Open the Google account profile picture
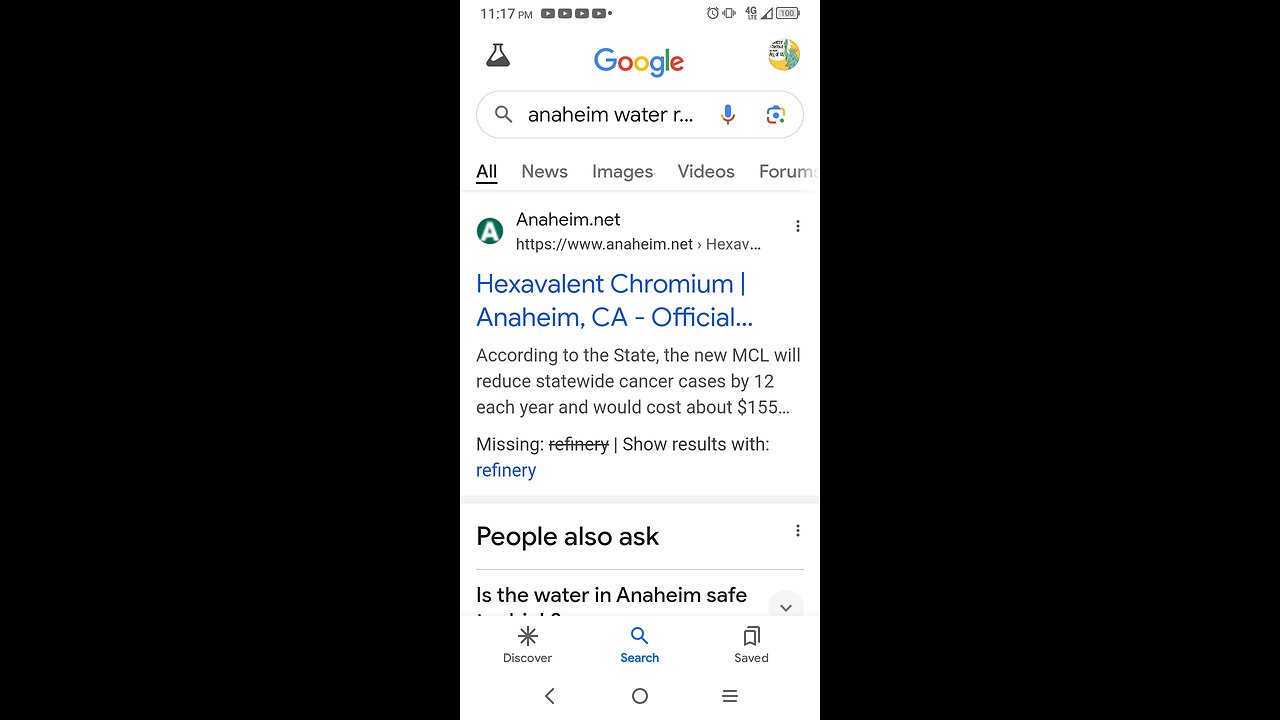Viewport: 1280px width, 720px height. tap(783, 55)
